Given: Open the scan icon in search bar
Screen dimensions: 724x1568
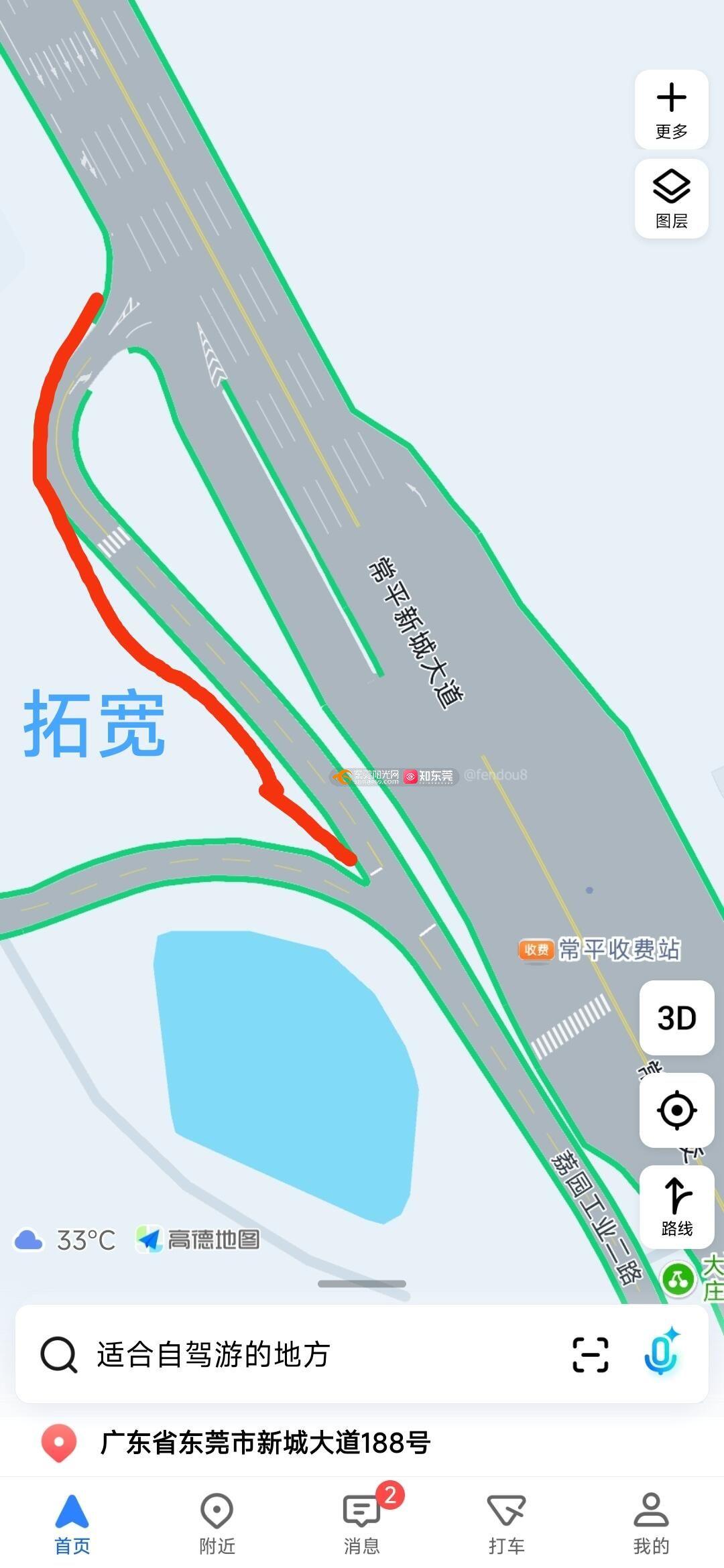Looking at the screenshot, I should click(x=591, y=1354).
